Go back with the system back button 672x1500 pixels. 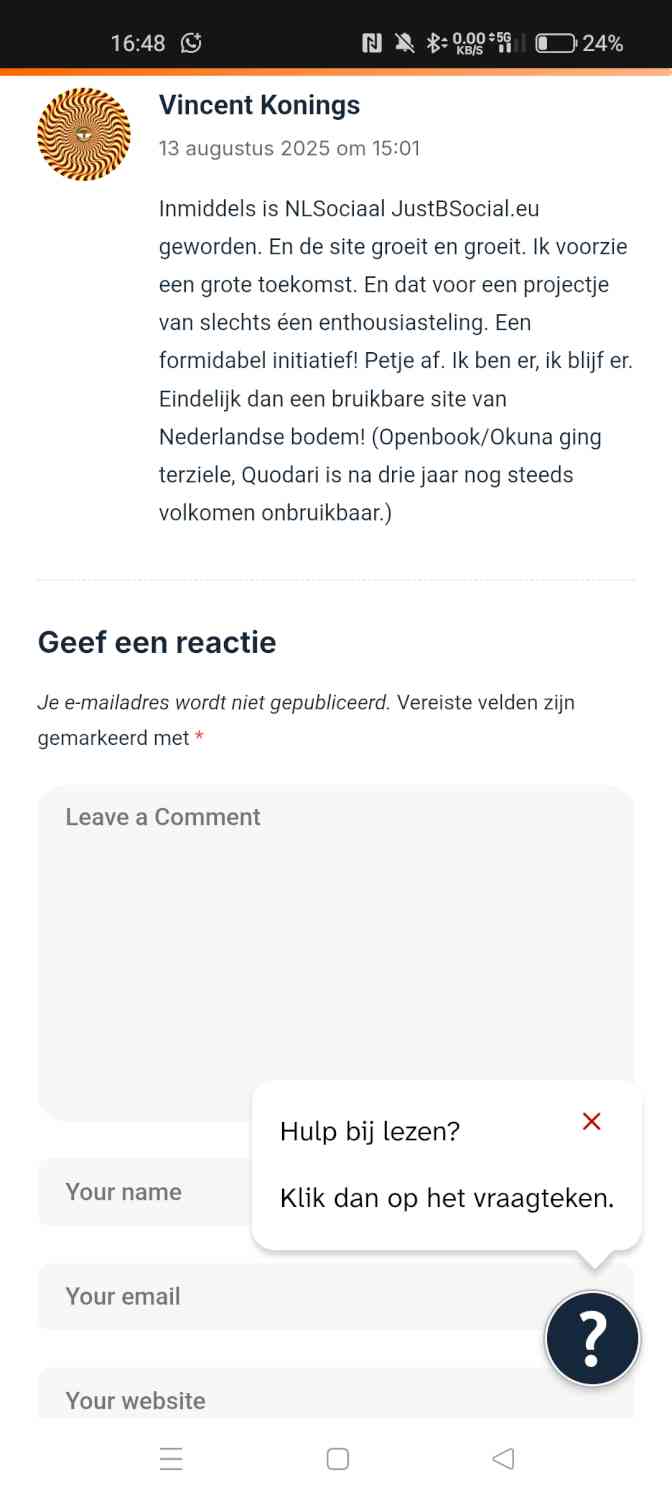click(503, 1459)
